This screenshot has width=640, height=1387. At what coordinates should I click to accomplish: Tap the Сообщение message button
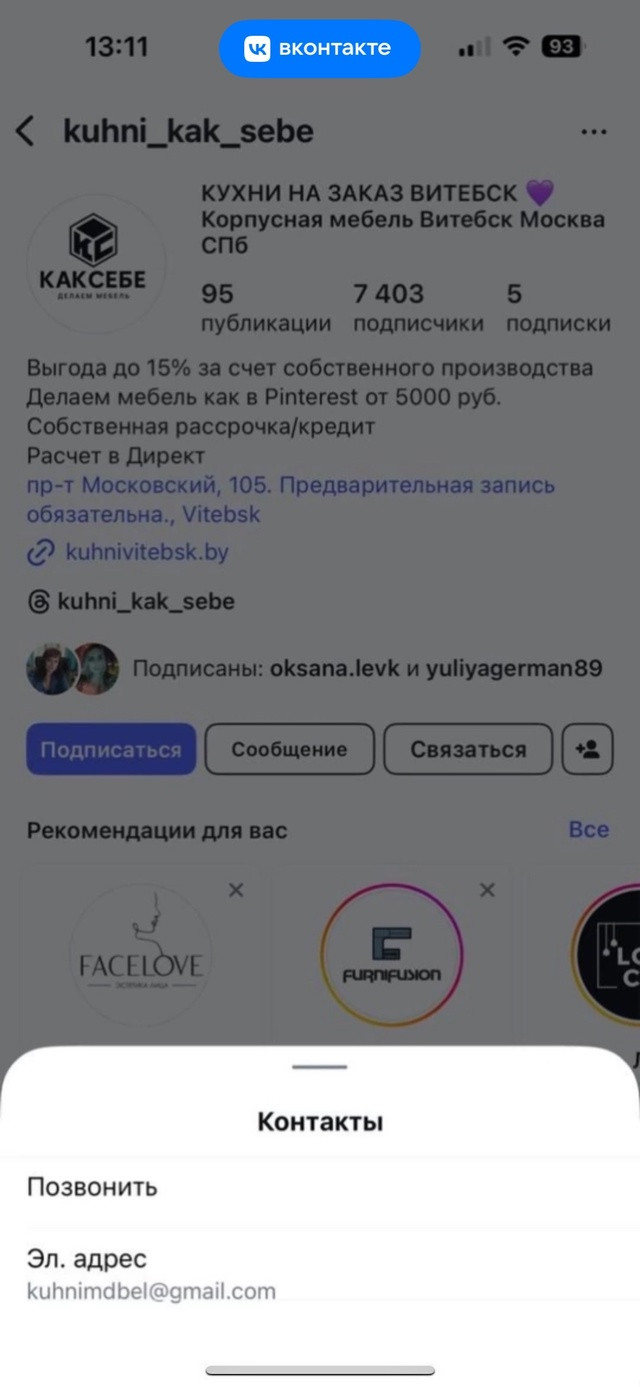pyautogui.click(x=289, y=749)
